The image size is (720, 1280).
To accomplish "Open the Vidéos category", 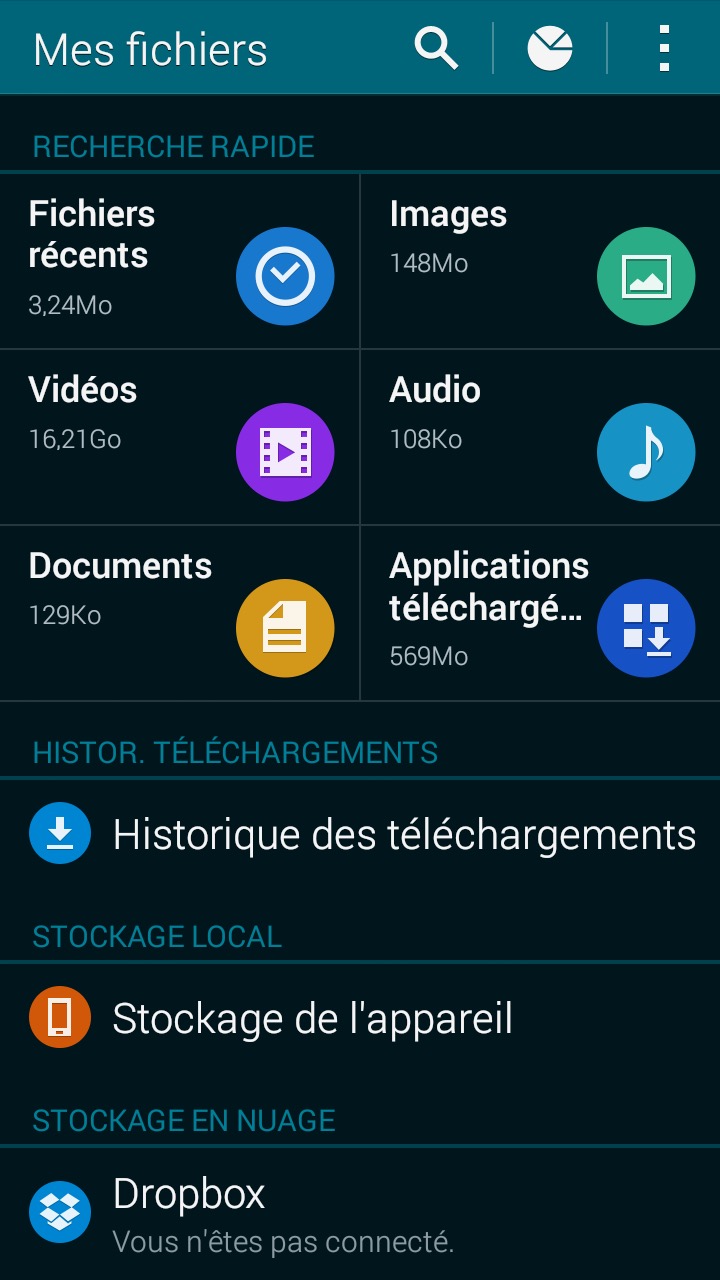I will pos(180,437).
